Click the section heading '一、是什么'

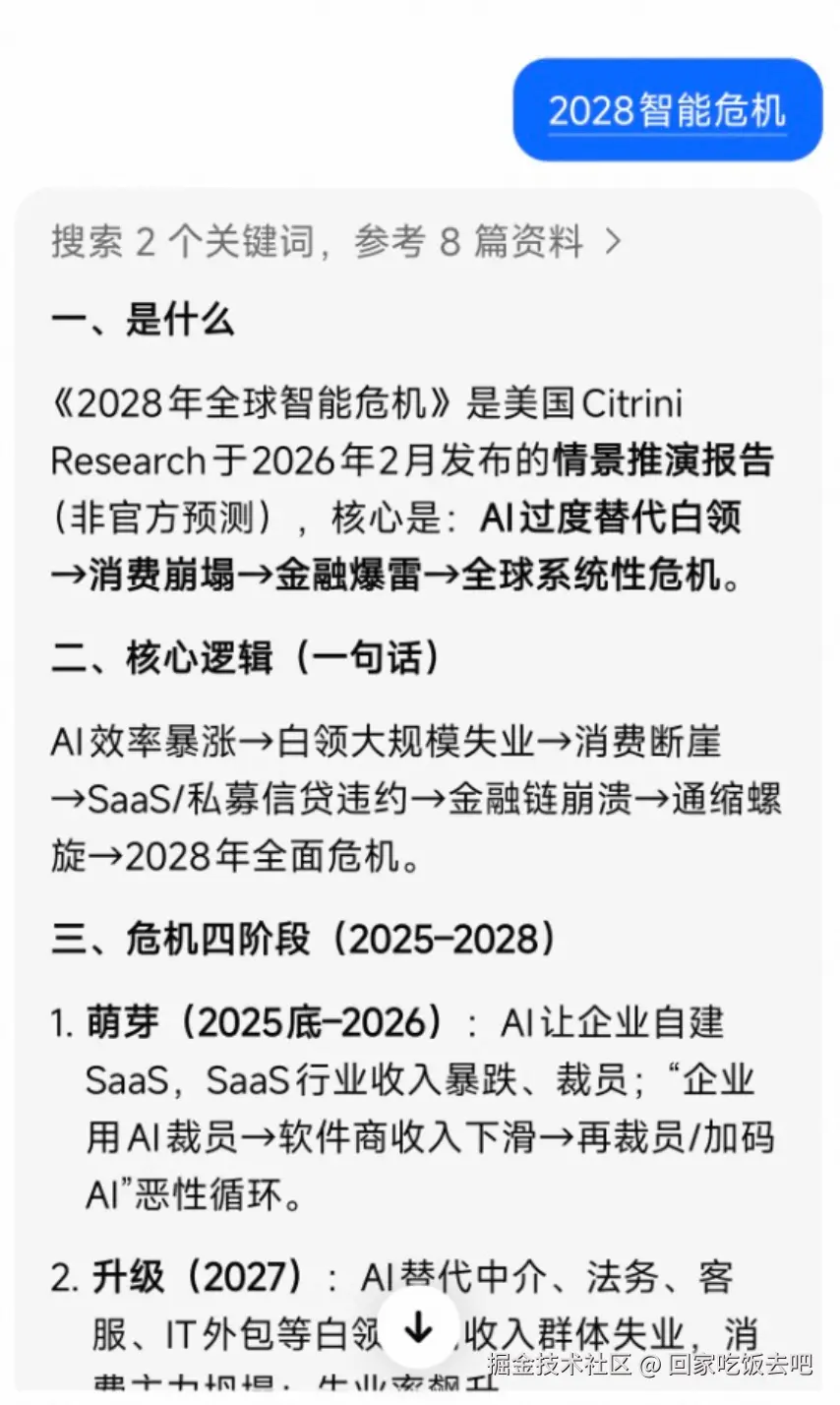point(142,320)
